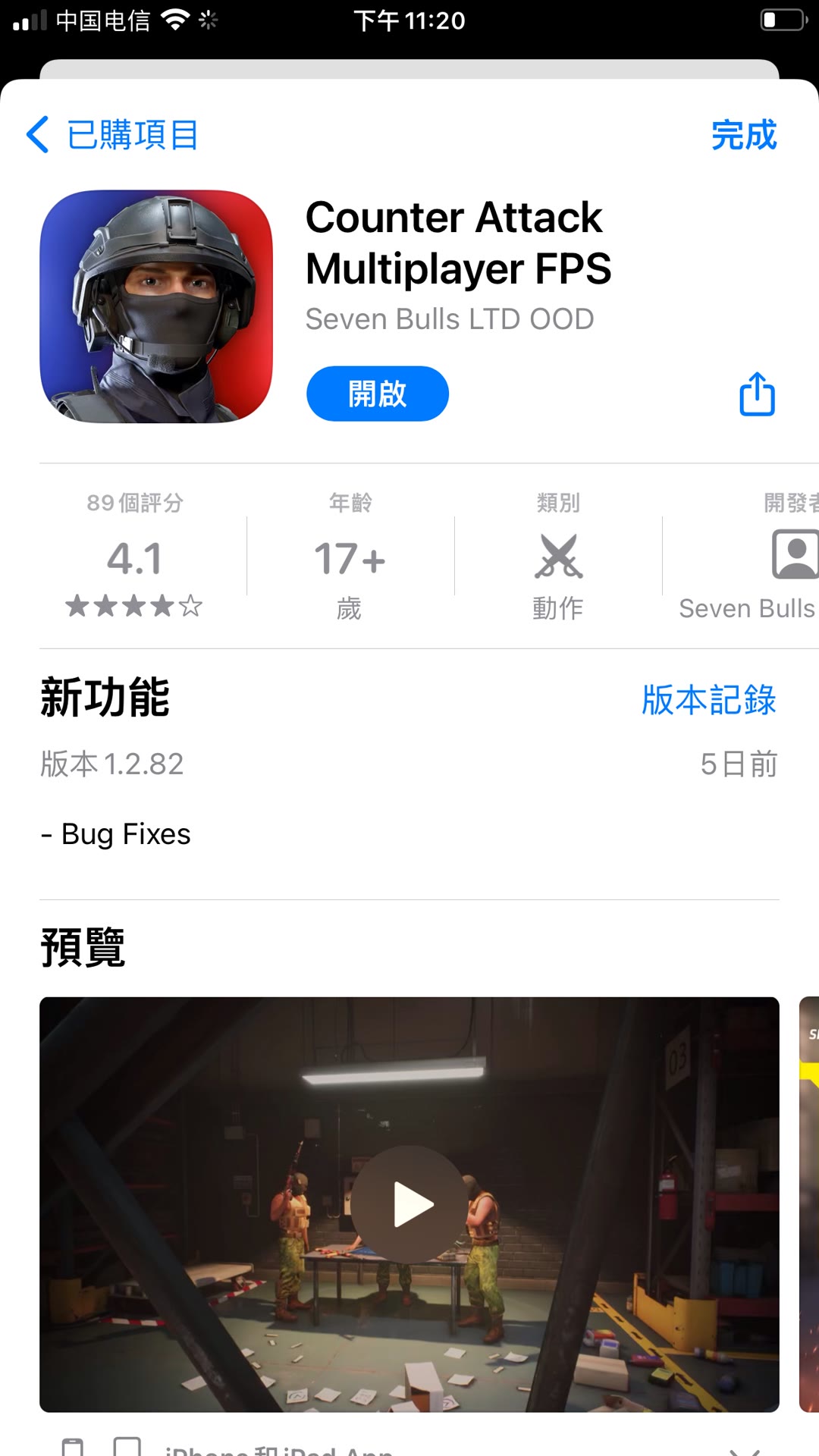Play the preview video

[x=409, y=1204]
